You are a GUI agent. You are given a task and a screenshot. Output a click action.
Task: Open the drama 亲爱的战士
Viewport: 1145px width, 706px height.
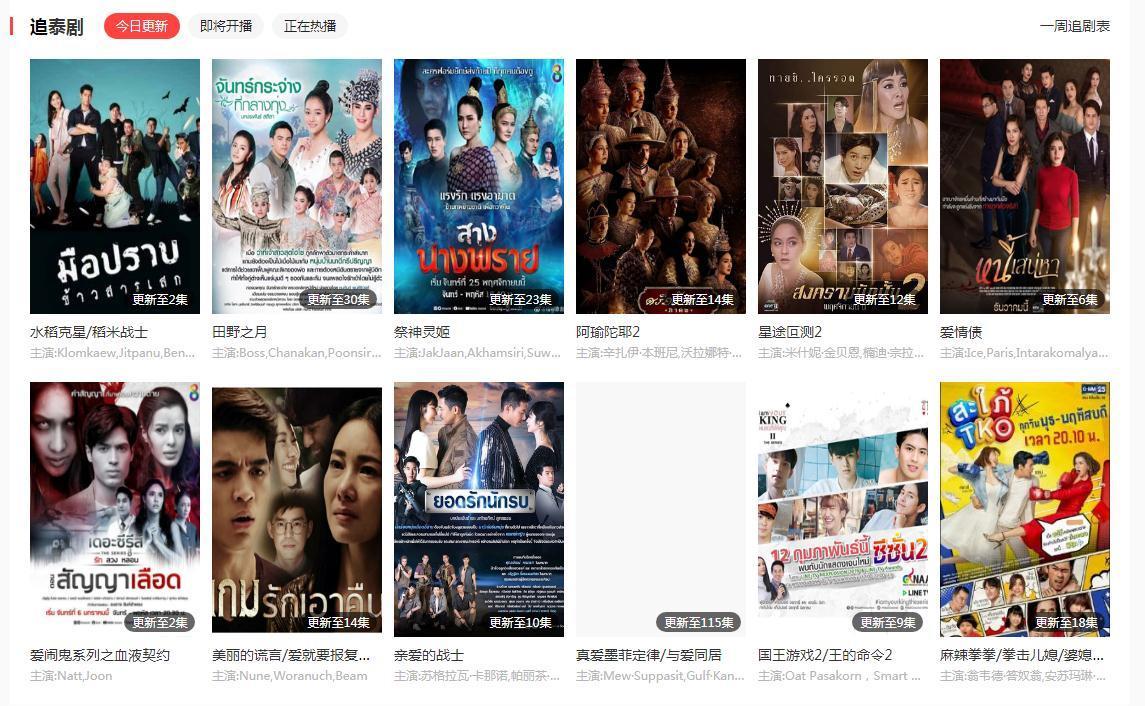tap(479, 509)
